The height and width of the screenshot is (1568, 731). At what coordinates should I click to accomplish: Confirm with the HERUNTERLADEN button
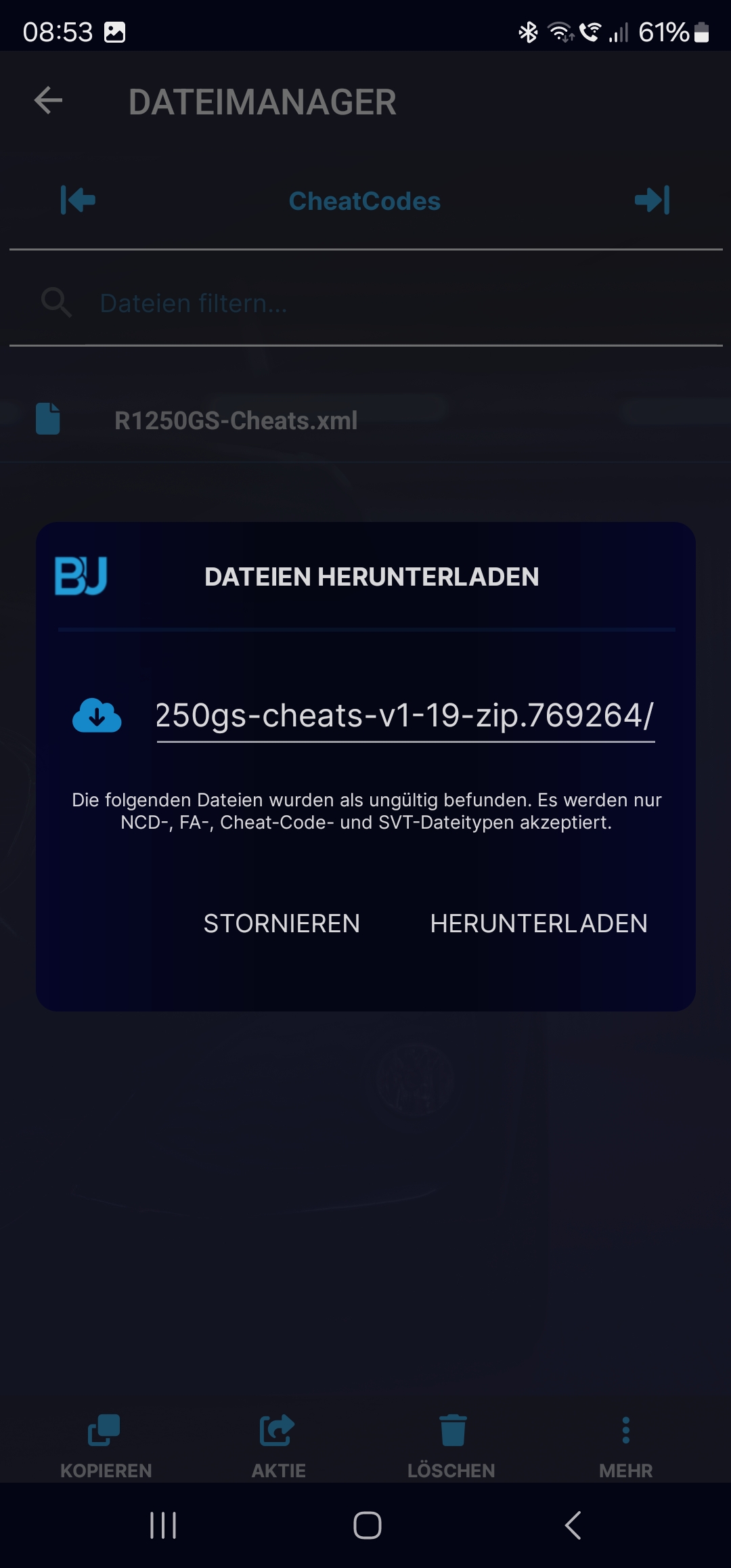coord(539,923)
